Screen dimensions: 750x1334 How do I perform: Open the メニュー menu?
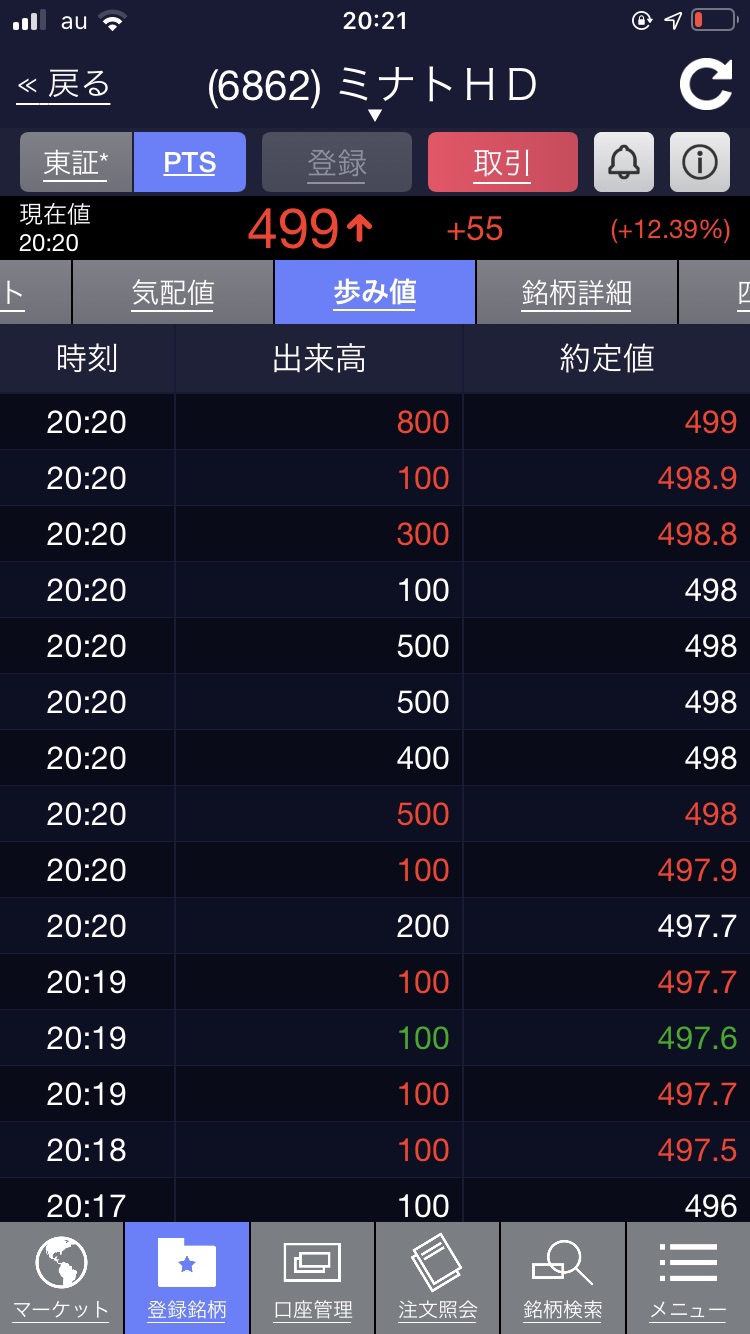pyautogui.click(x=689, y=1278)
